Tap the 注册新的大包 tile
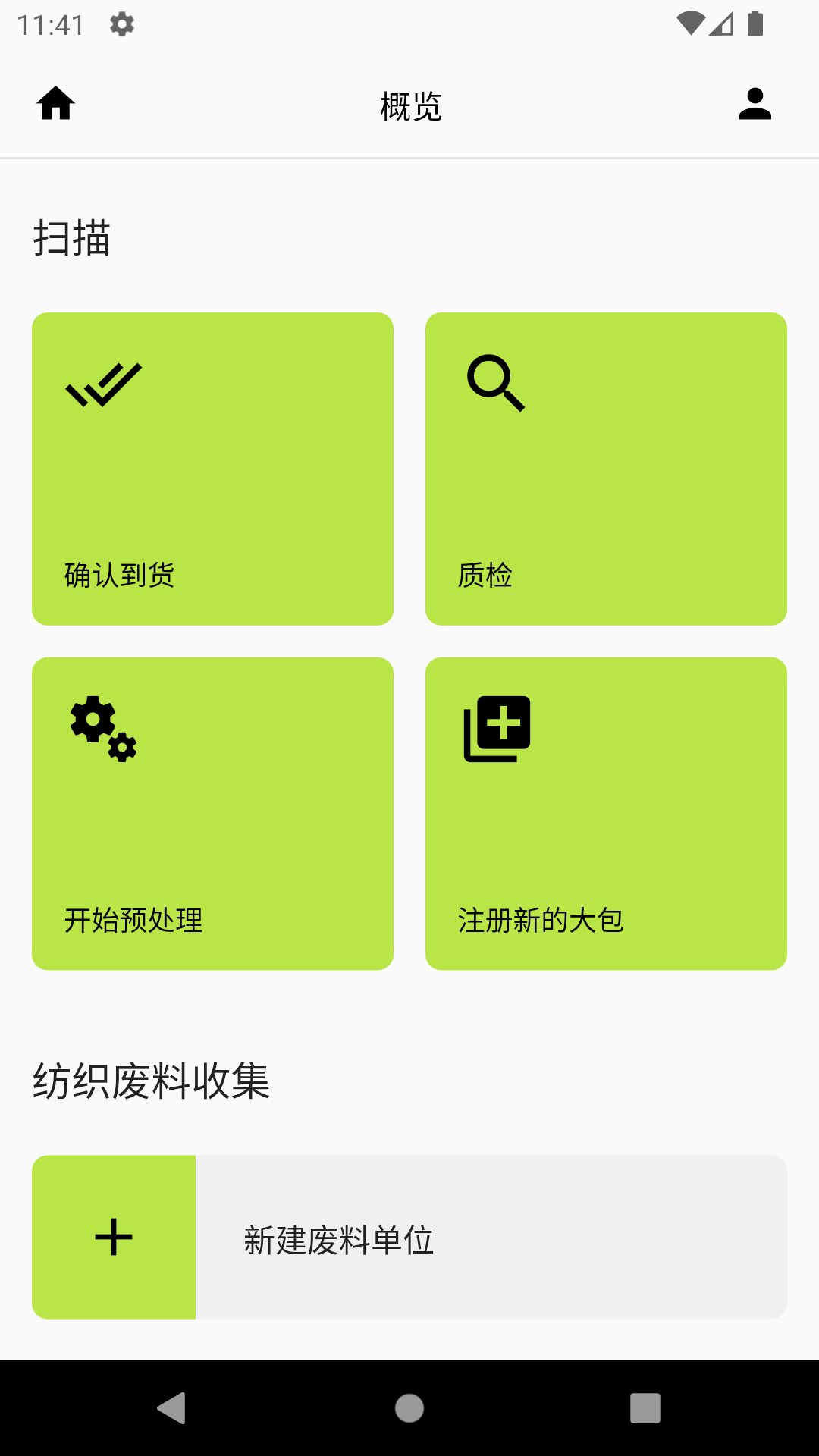819x1456 pixels. [x=607, y=814]
